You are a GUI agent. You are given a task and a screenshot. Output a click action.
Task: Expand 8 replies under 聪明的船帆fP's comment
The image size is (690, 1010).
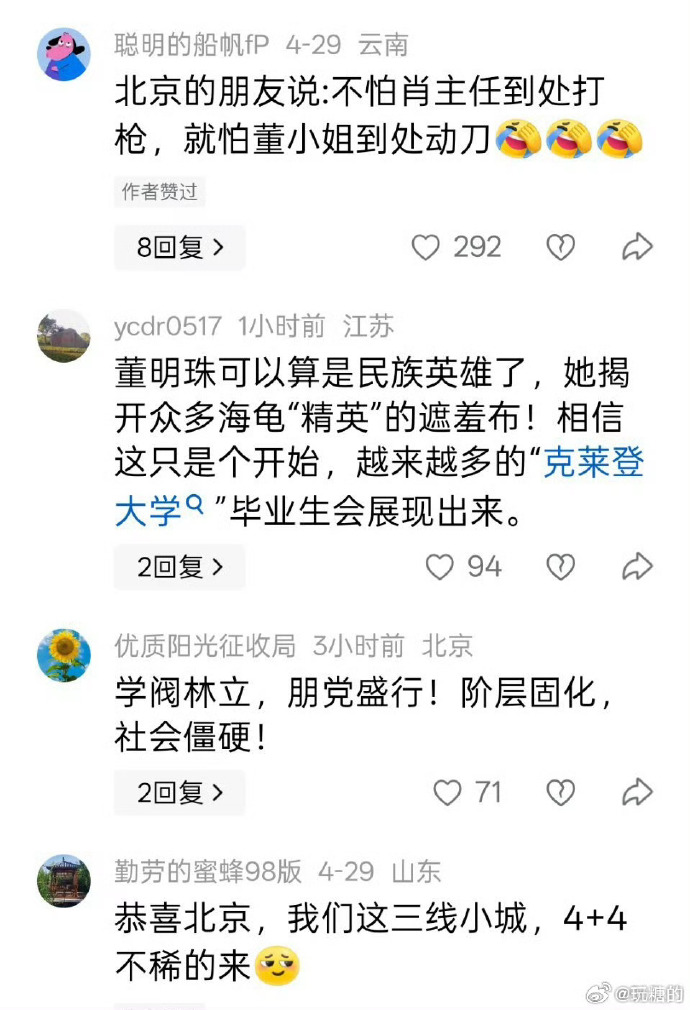[179, 247]
